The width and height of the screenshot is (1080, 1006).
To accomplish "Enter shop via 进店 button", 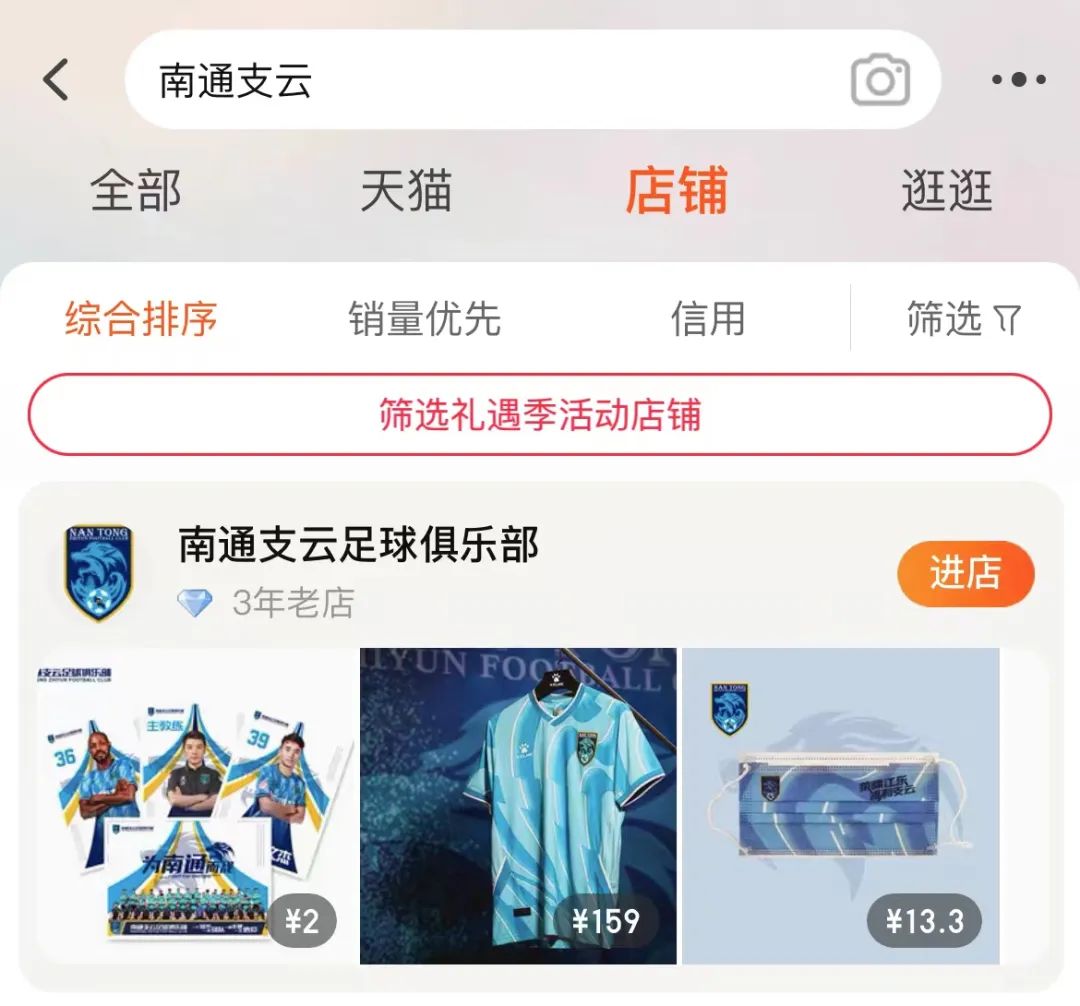I will tap(965, 574).
